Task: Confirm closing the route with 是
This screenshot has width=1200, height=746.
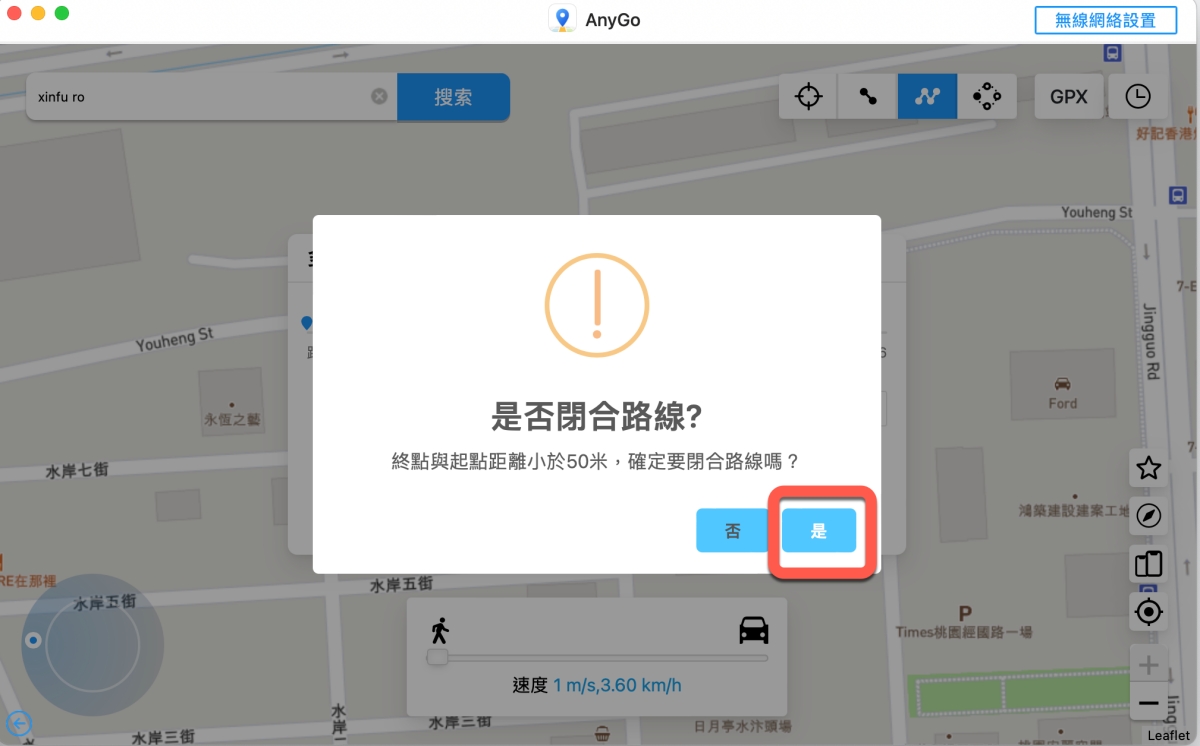Action: (818, 531)
